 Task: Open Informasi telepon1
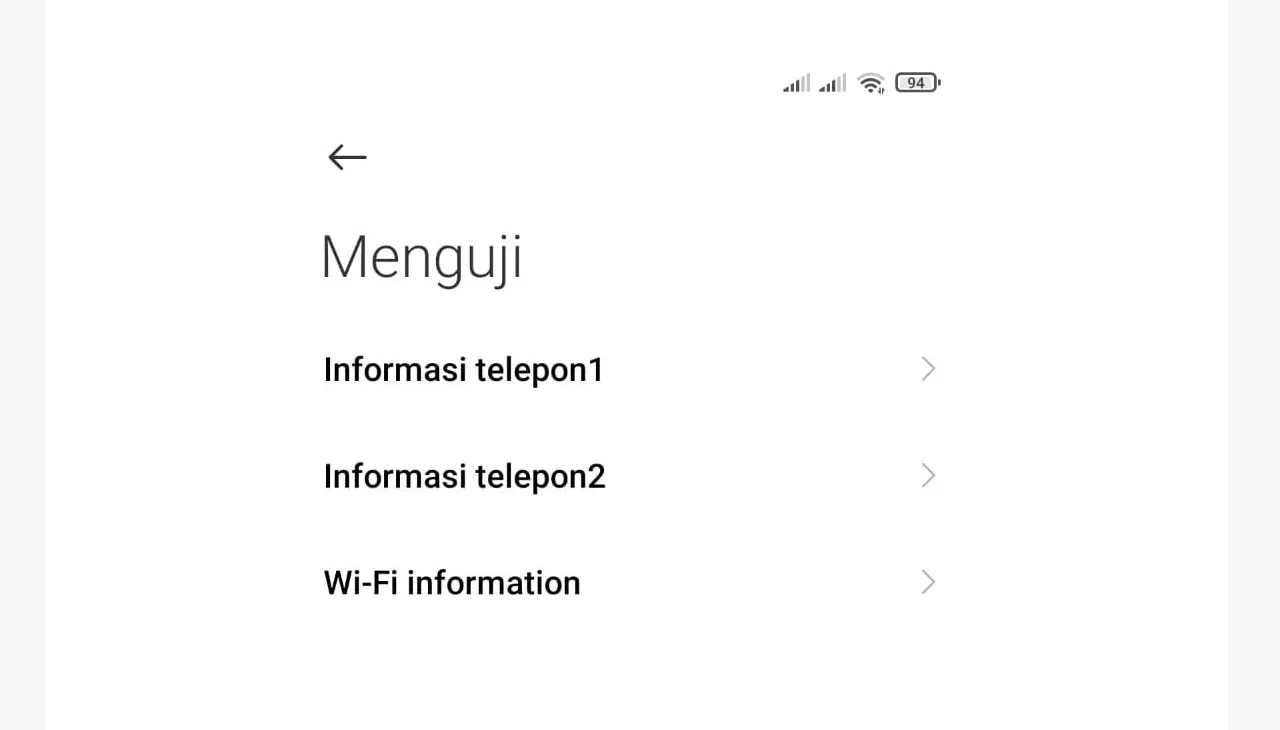pos(464,370)
